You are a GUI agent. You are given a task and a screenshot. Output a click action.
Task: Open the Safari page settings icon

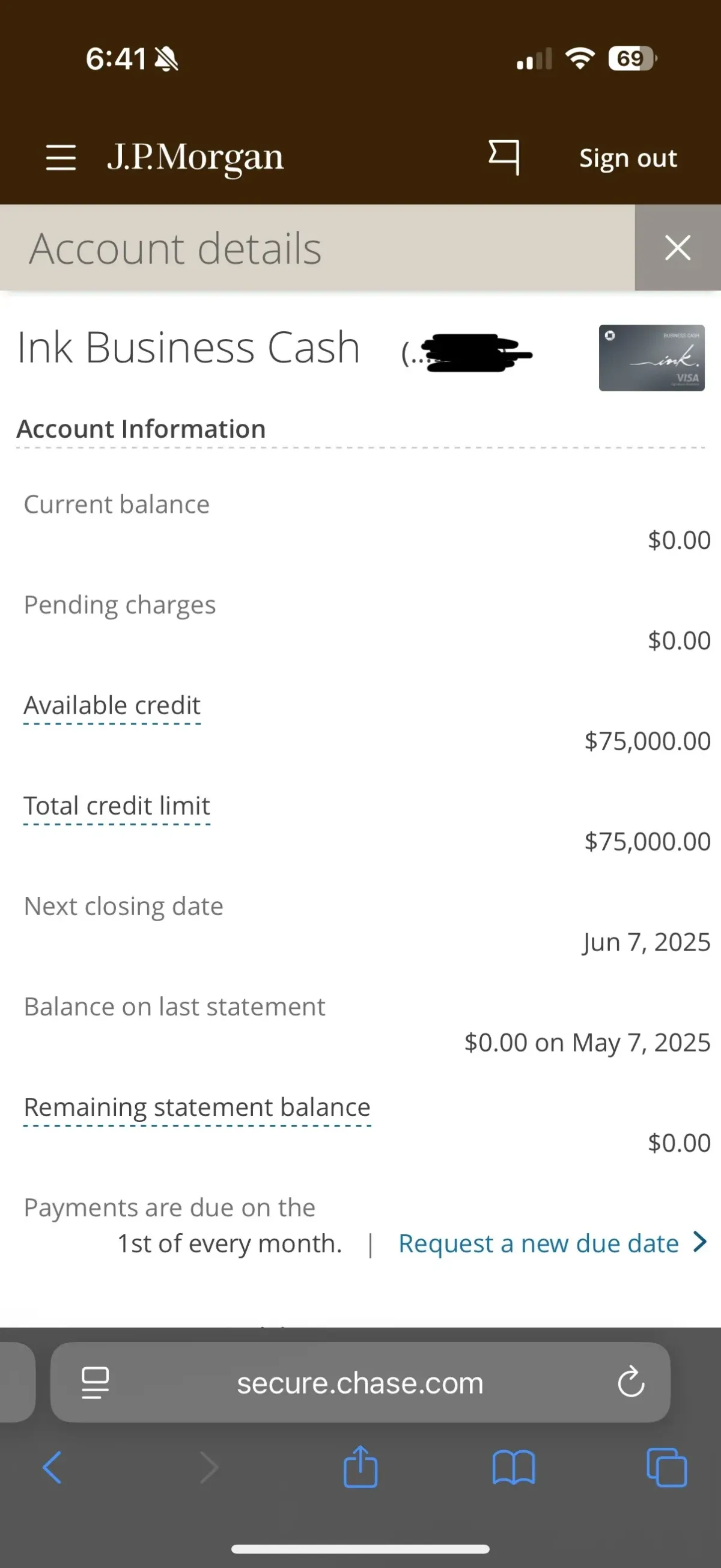click(x=96, y=1383)
